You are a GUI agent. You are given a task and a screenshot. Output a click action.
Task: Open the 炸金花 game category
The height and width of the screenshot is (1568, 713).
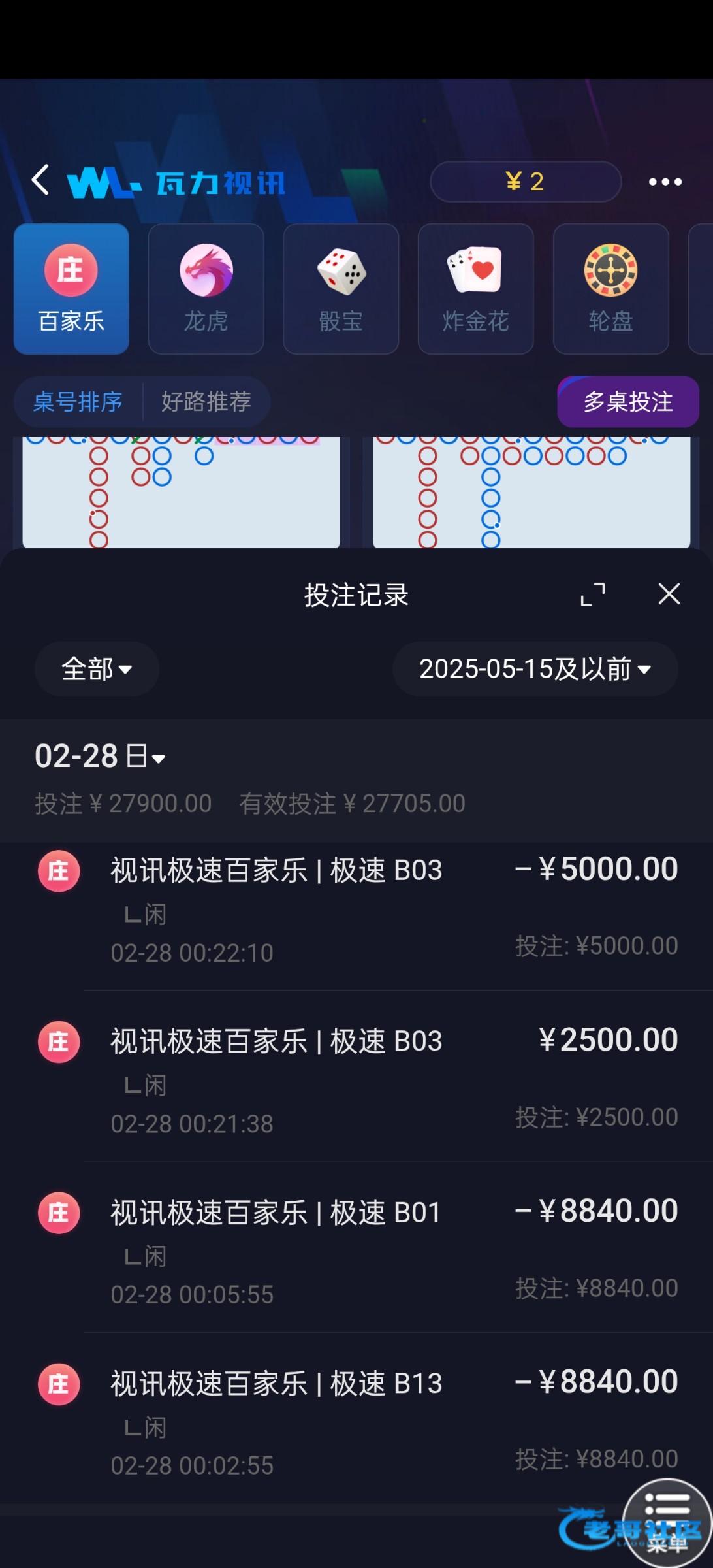[475, 289]
